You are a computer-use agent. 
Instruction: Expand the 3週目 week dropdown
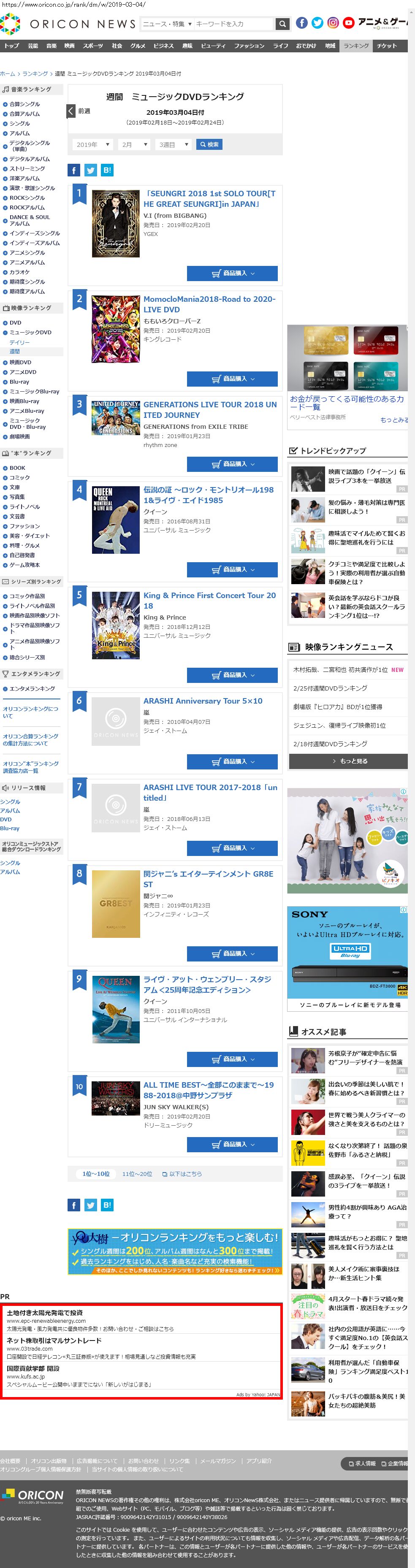click(174, 145)
